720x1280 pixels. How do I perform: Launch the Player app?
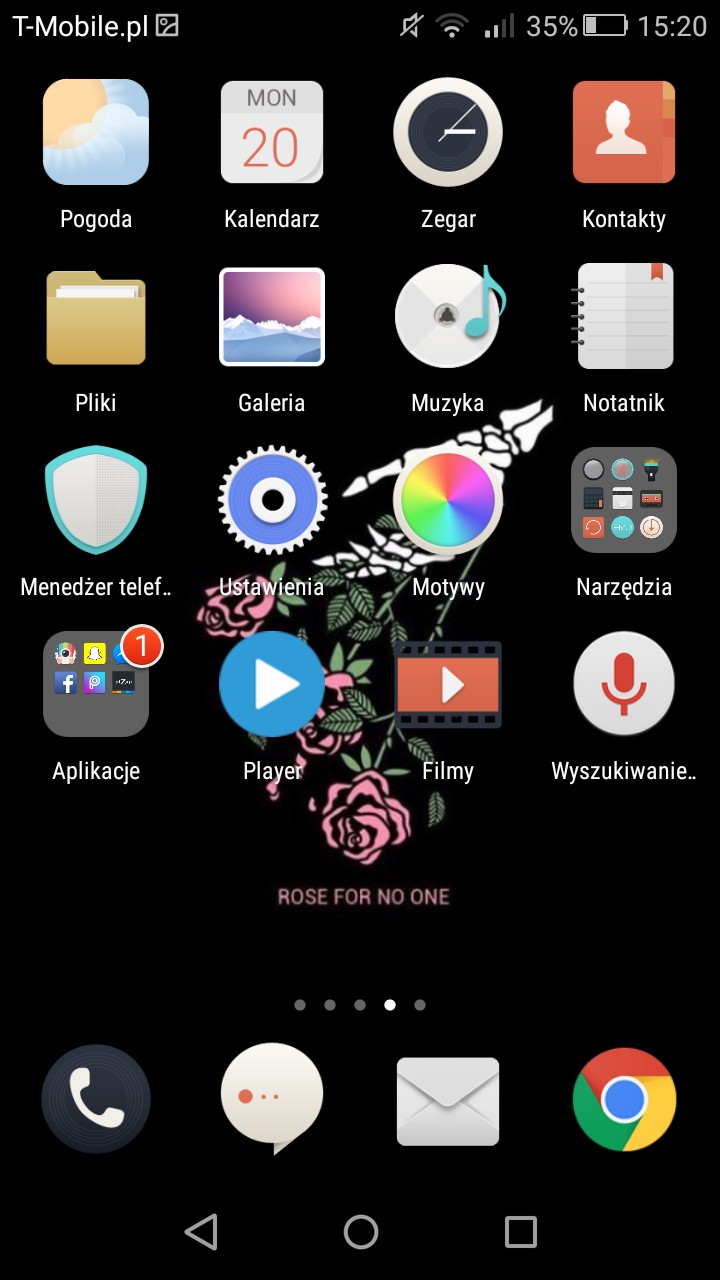pyautogui.click(x=272, y=684)
